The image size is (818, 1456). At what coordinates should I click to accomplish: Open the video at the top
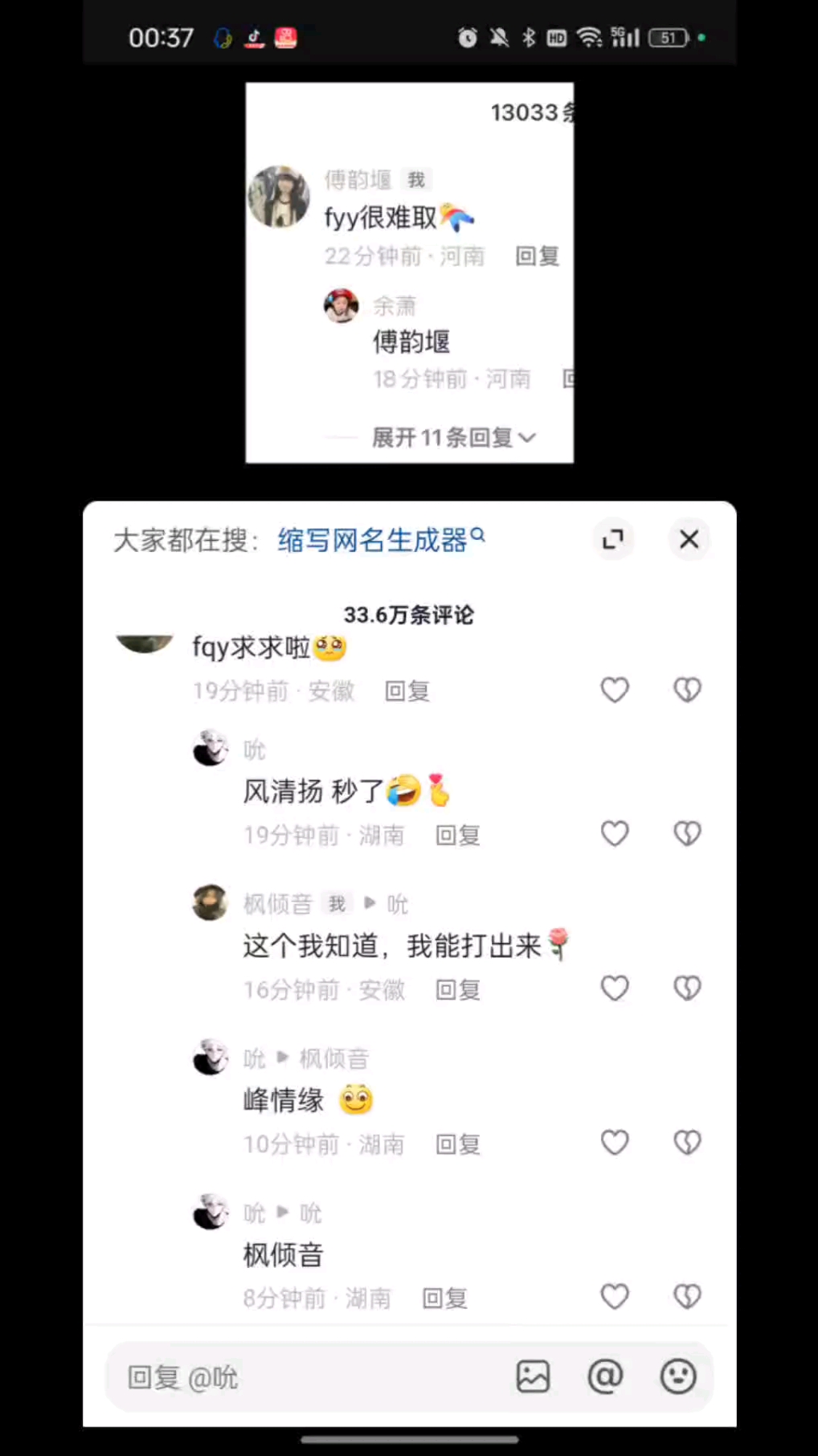(x=409, y=273)
